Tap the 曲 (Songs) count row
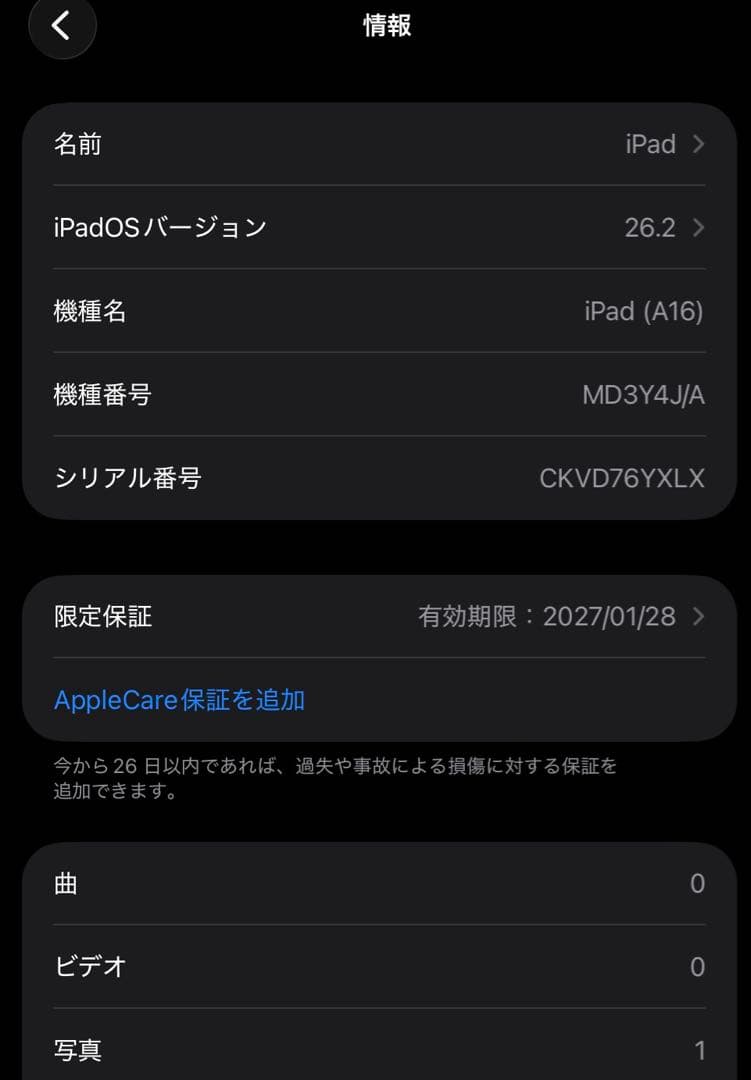Screen dimensions: 751x1080 click(375, 883)
